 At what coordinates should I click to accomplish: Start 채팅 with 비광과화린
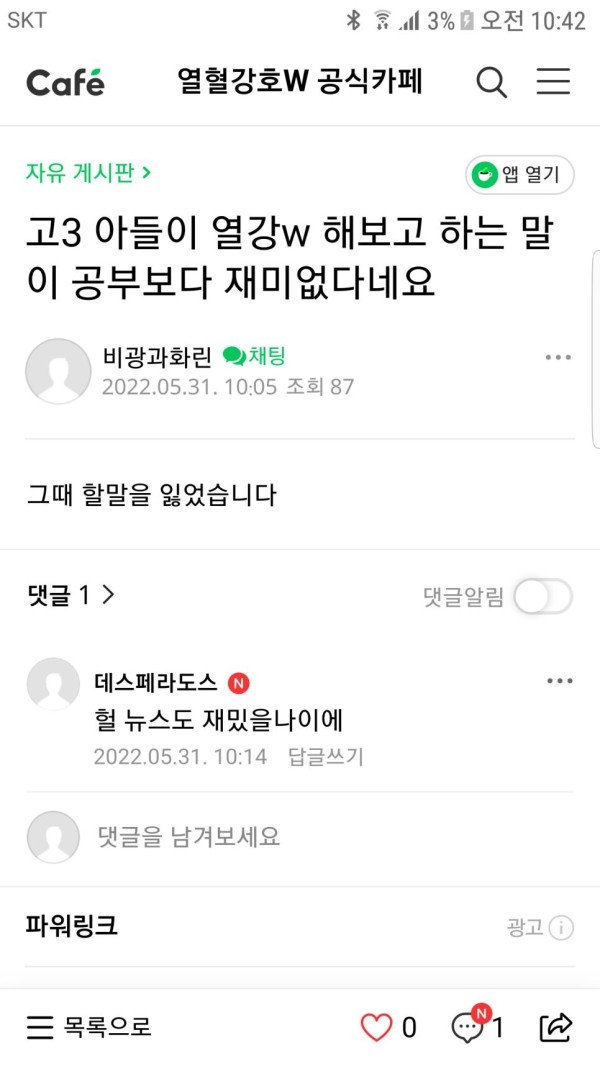(x=255, y=356)
